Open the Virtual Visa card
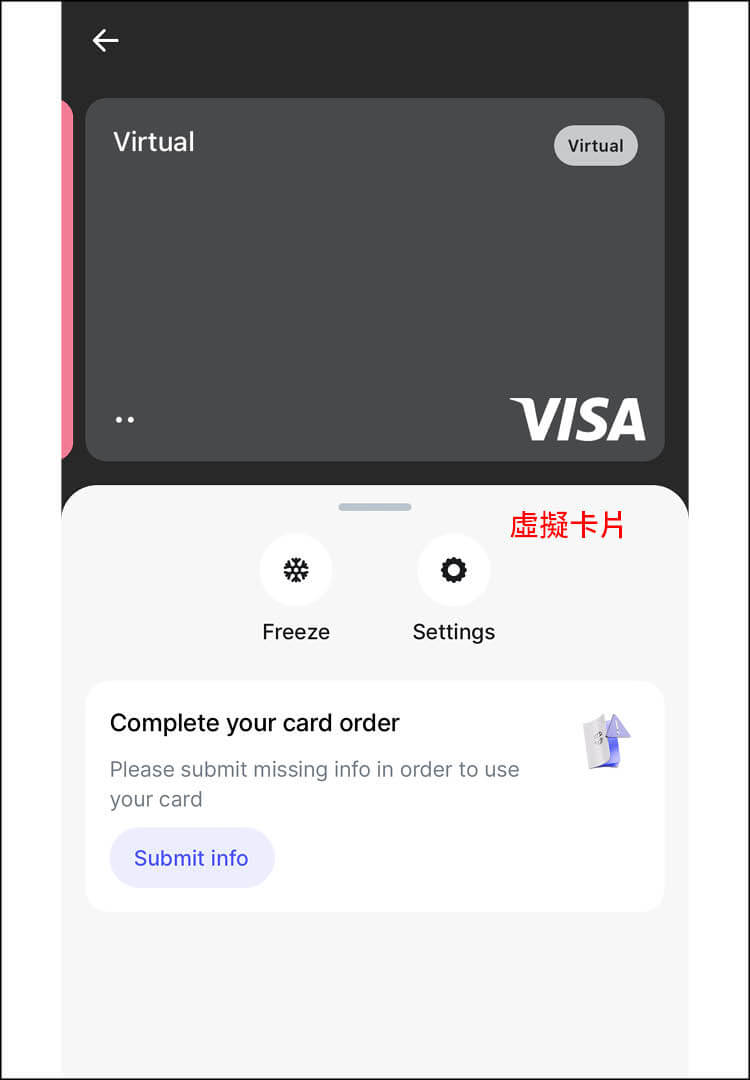Image resolution: width=750 pixels, height=1080 pixels. pyautogui.click(x=375, y=280)
